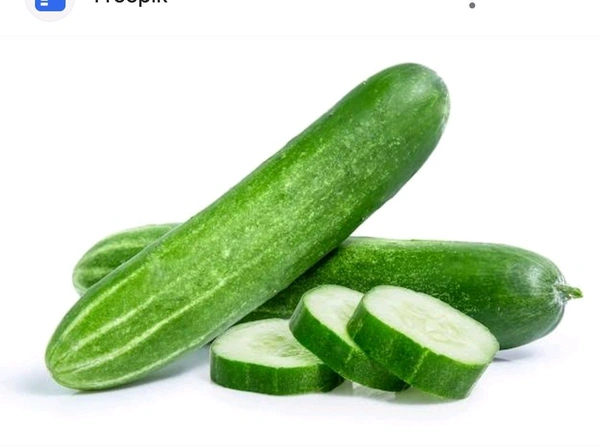This screenshot has width=600, height=447.
Task: Open the overflow menu dots
Action: (472, 5)
